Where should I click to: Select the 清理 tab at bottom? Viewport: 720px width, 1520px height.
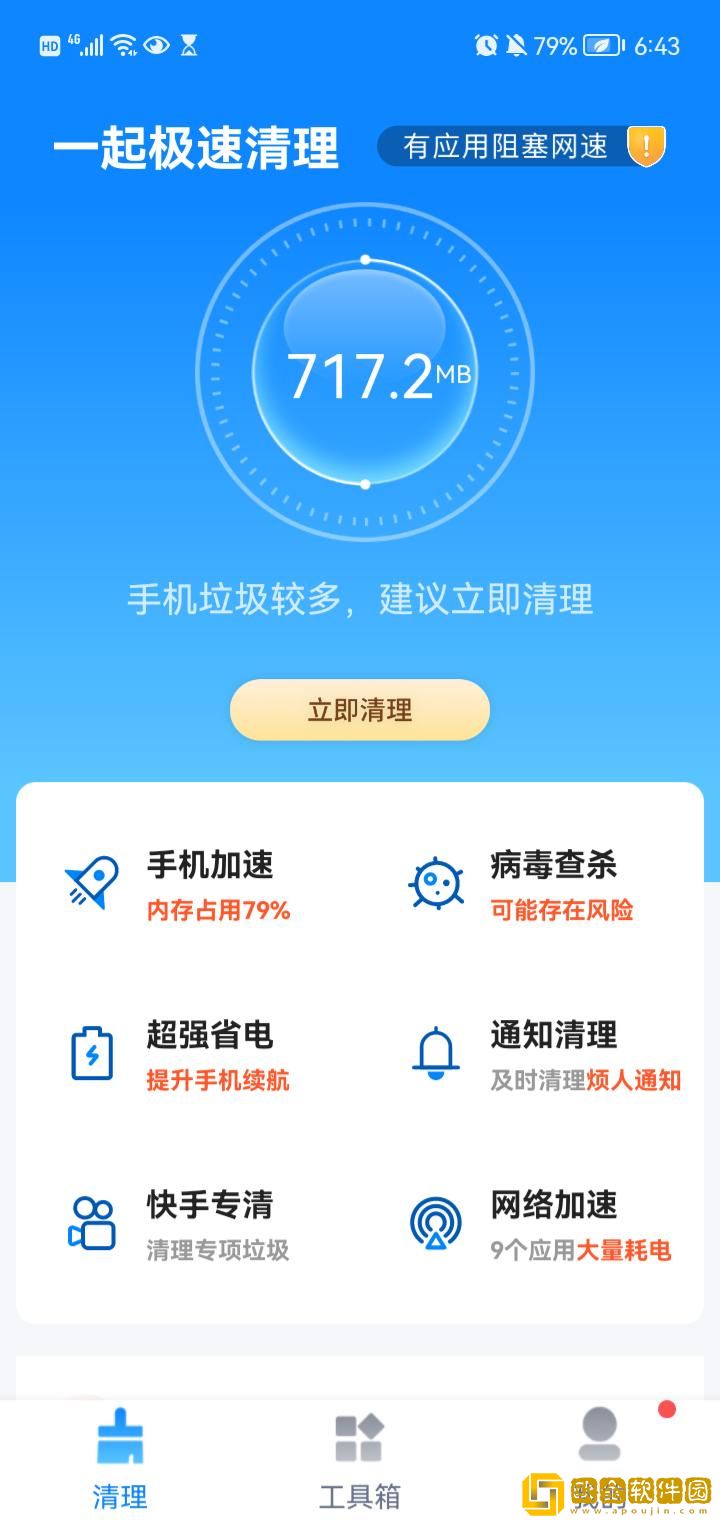pos(120,1460)
